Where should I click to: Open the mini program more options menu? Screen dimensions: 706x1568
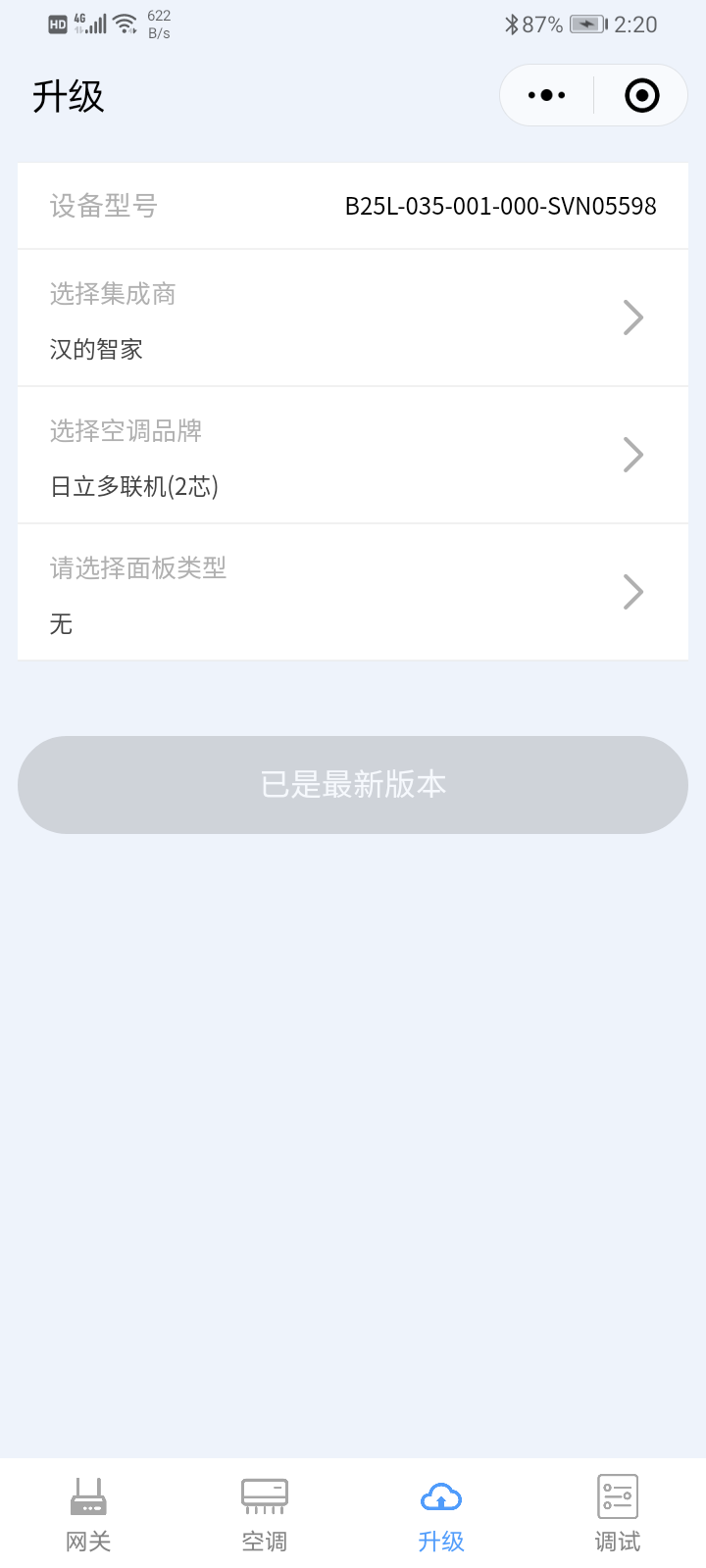pyautogui.click(x=546, y=95)
